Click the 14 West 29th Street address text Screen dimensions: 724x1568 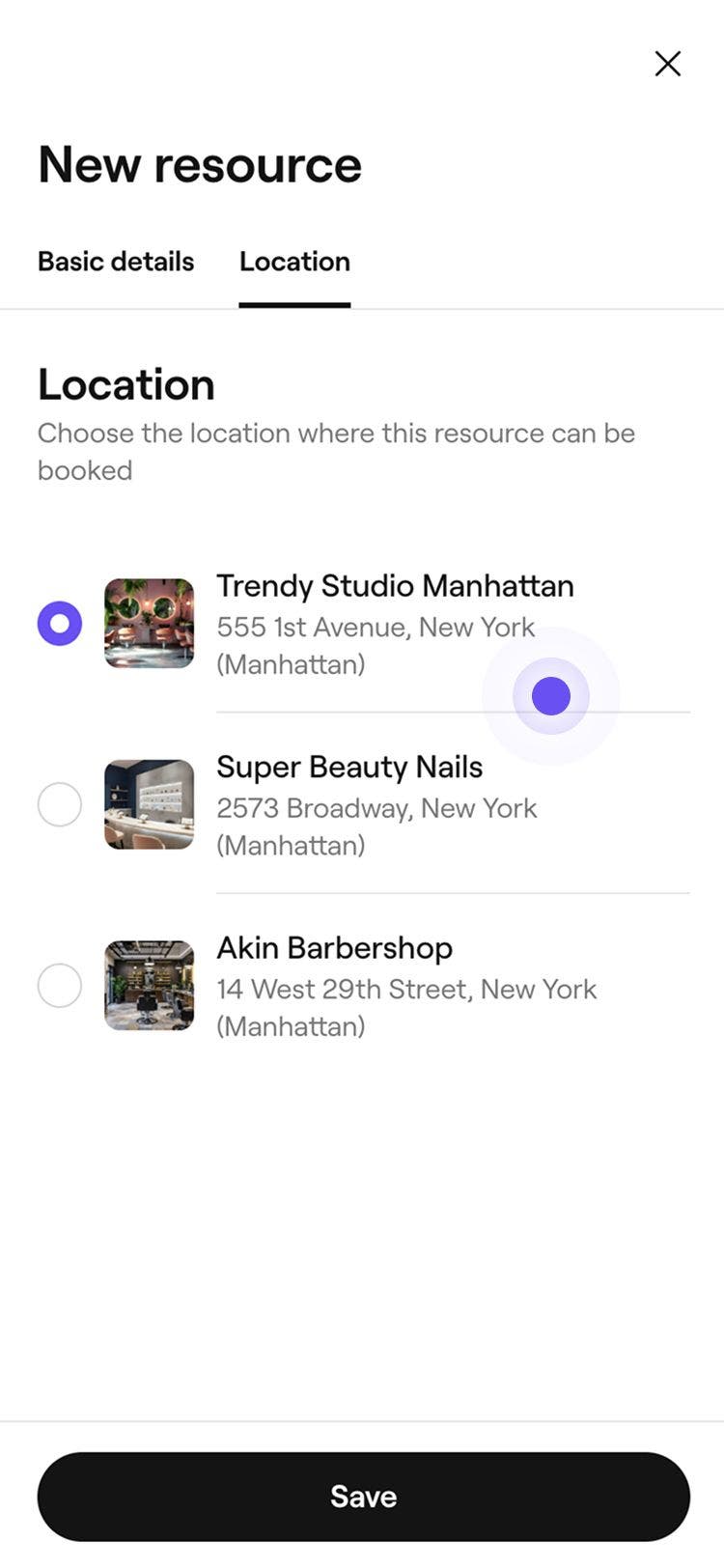coord(406,989)
